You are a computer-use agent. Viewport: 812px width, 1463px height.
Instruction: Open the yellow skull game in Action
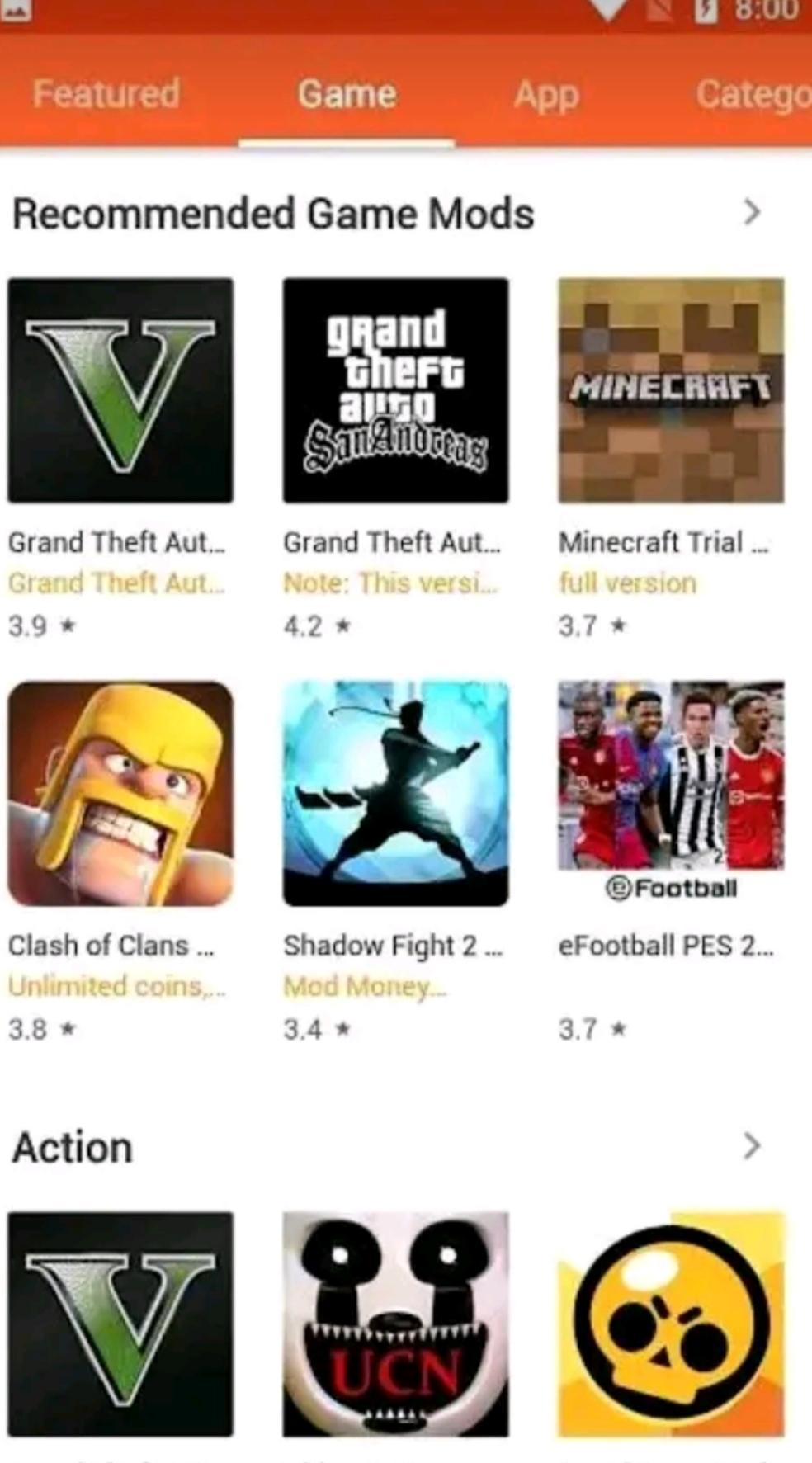click(x=670, y=1324)
